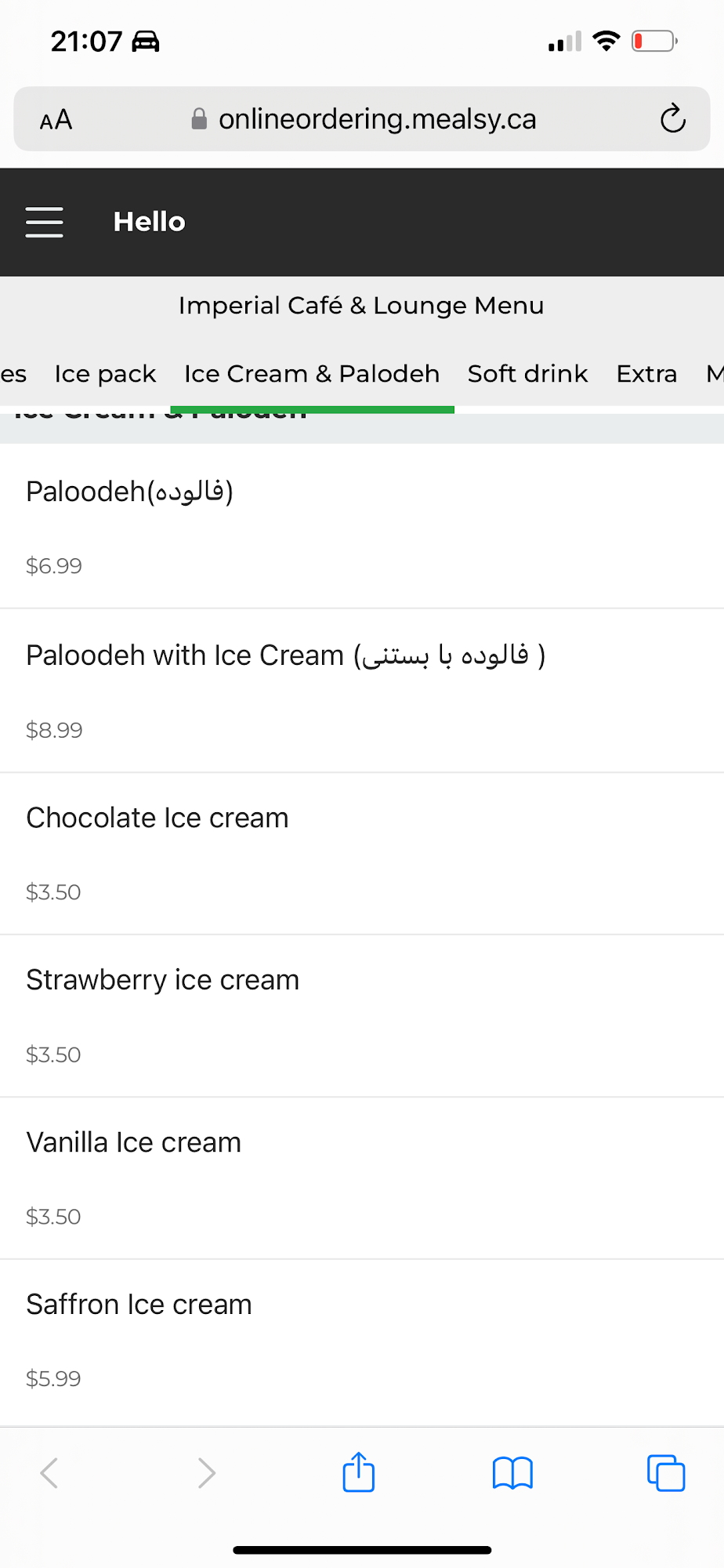Switch to the Soft drink tab

point(527,374)
